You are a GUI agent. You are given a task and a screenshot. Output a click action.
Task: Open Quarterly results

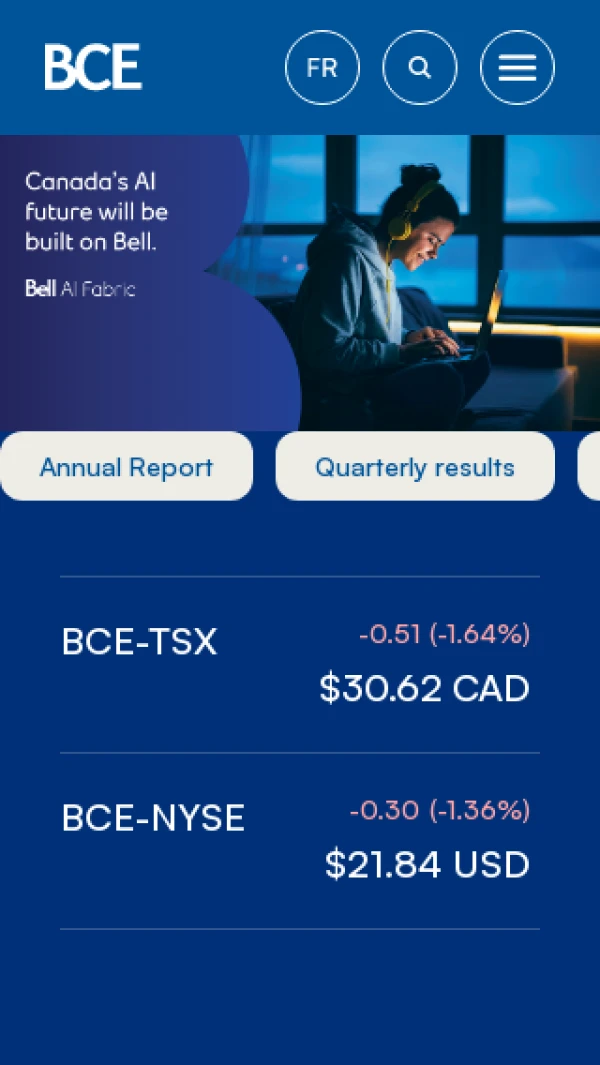point(415,467)
